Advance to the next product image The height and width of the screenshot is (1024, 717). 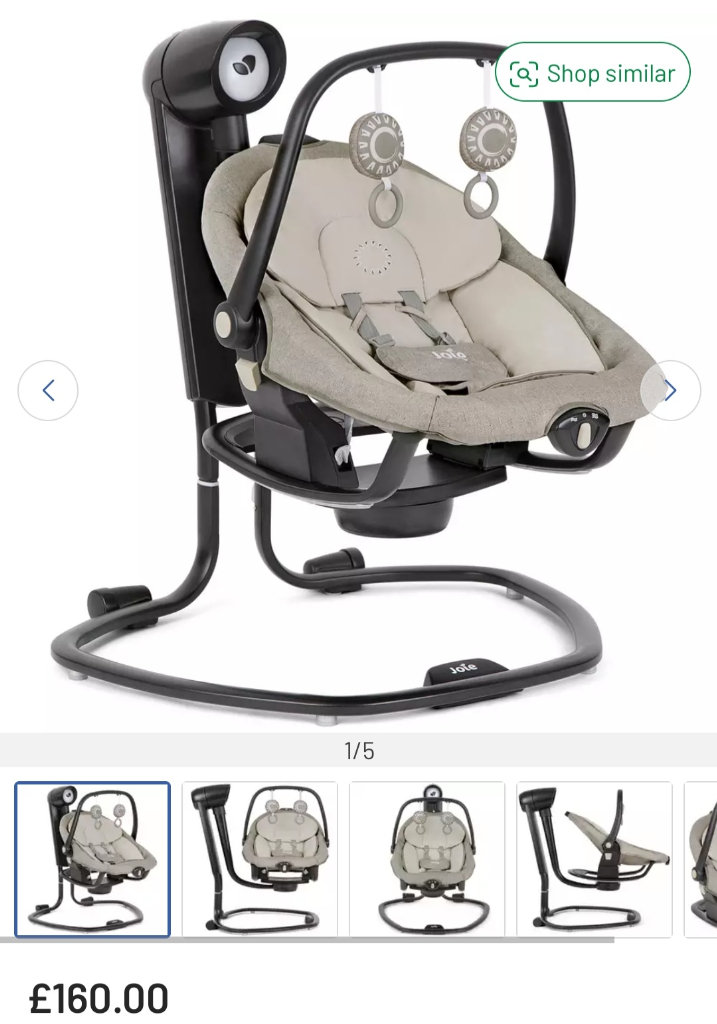click(669, 390)
